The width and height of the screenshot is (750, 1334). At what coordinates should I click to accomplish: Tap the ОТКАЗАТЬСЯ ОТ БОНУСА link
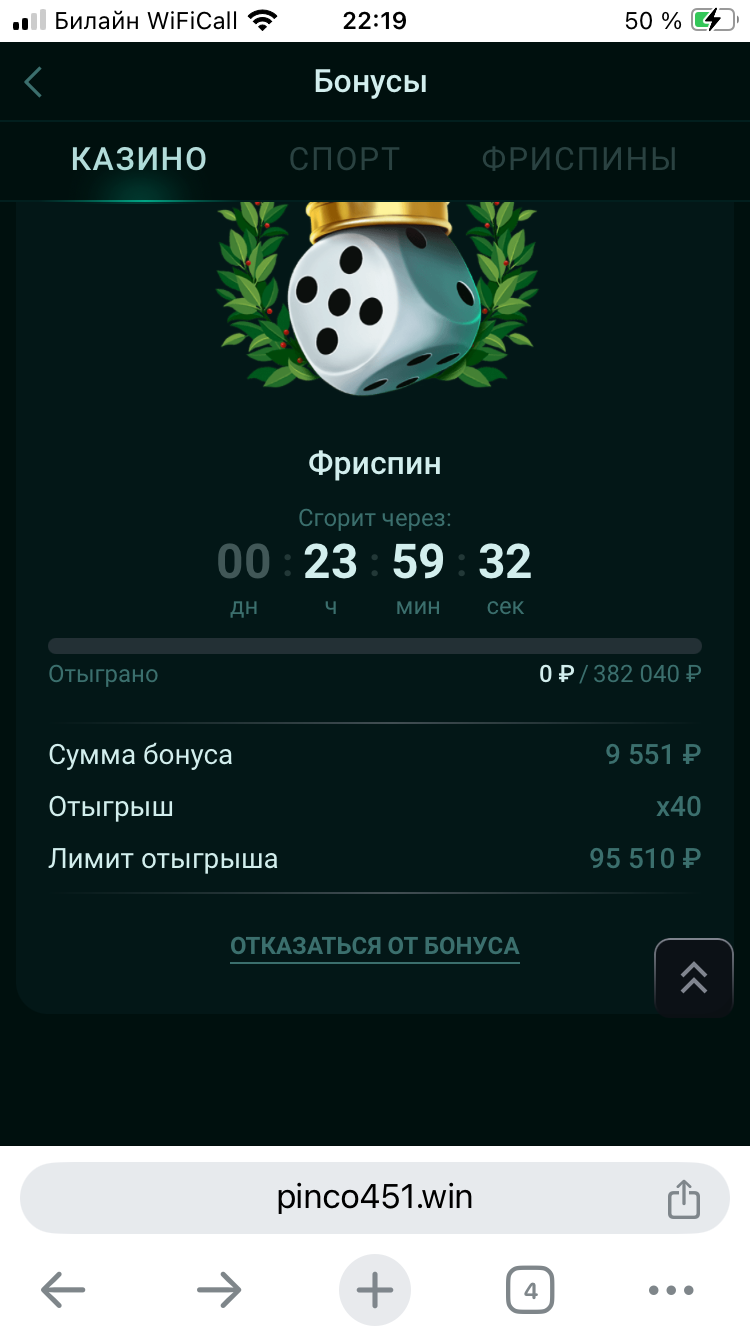tap(375, 946)
